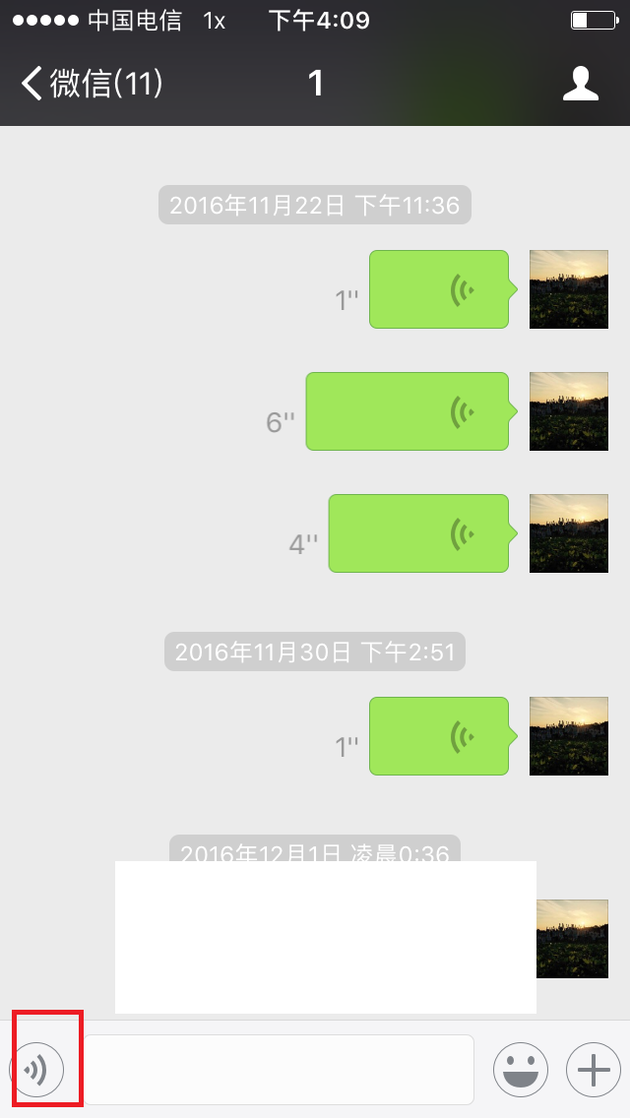630x1118 pixels.
Task: Open the contact profile icon
Action: 581,83
